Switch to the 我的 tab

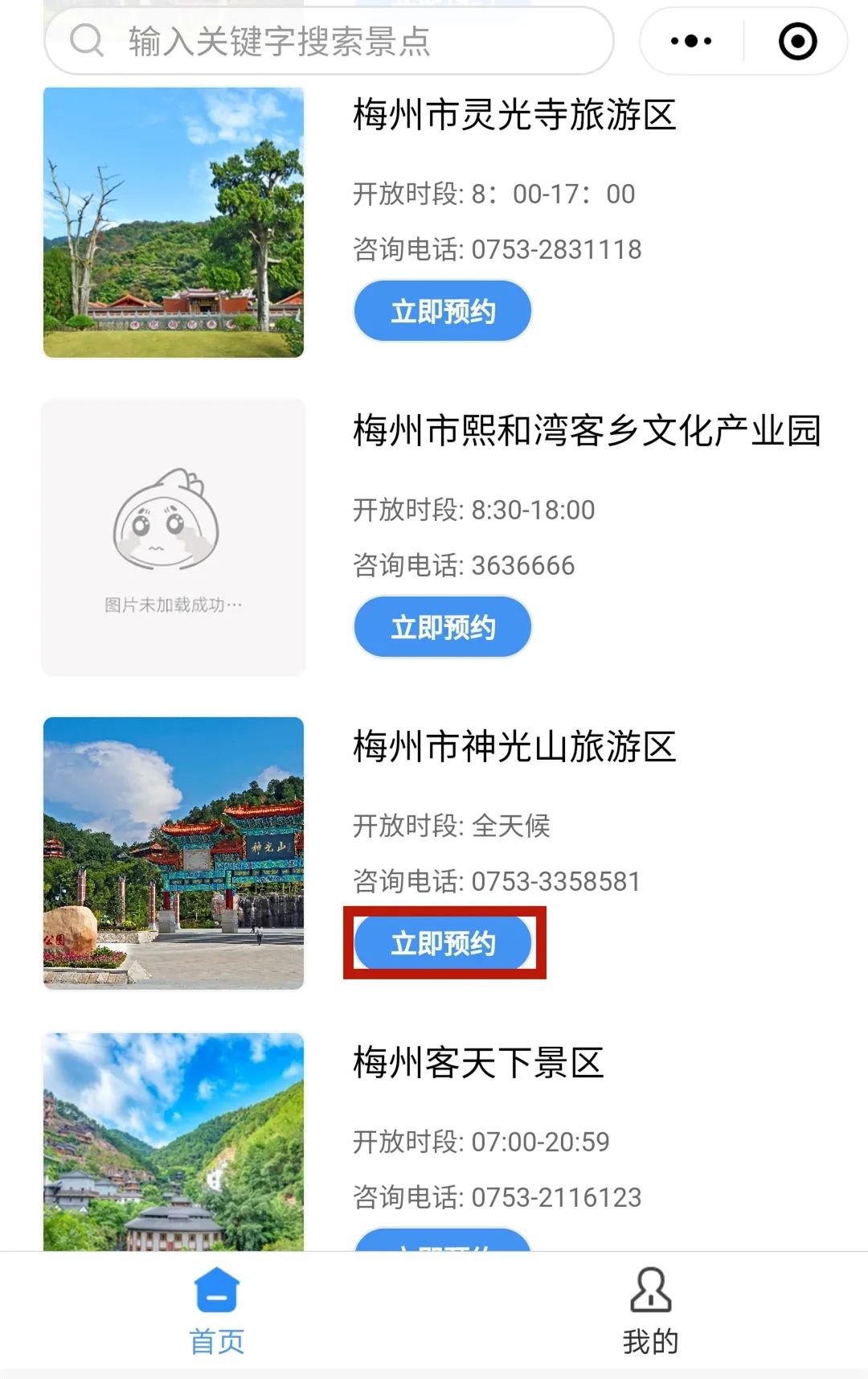click(650, 1311)
